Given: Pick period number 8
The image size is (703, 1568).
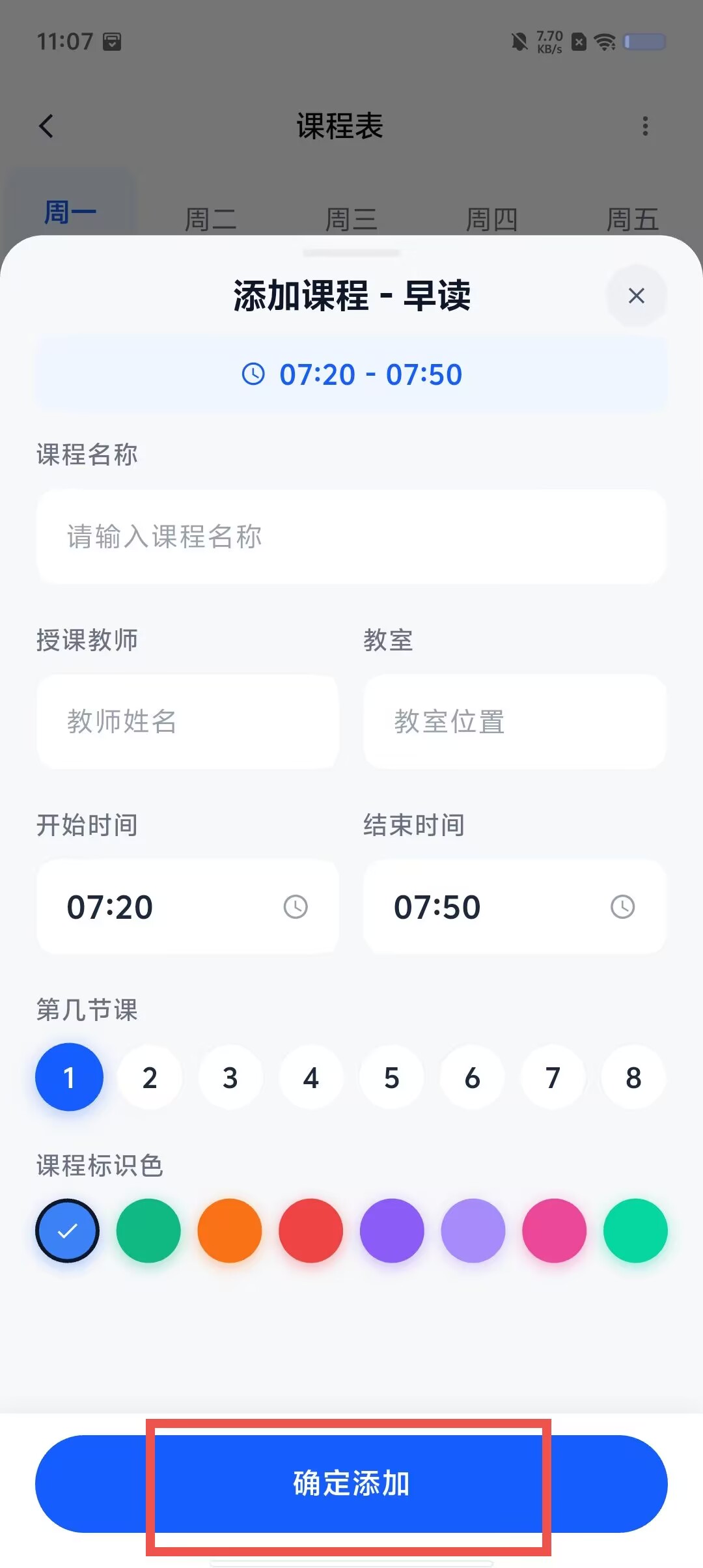Looking at the screenshot, I should [x=633, y=1077].
